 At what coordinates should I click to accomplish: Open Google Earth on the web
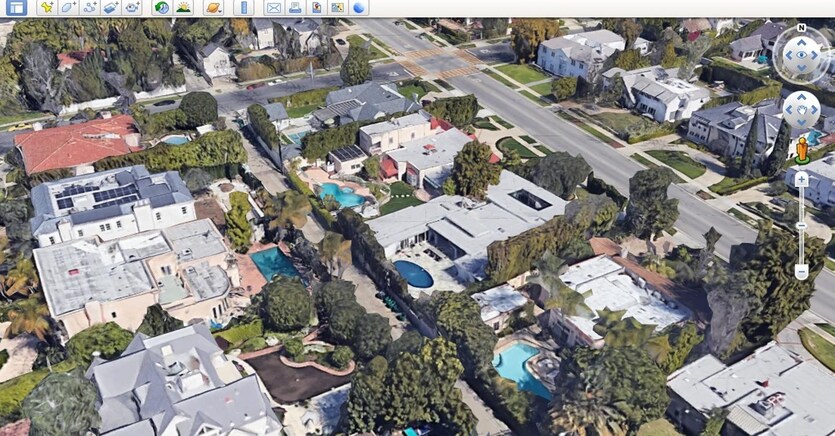358,7
